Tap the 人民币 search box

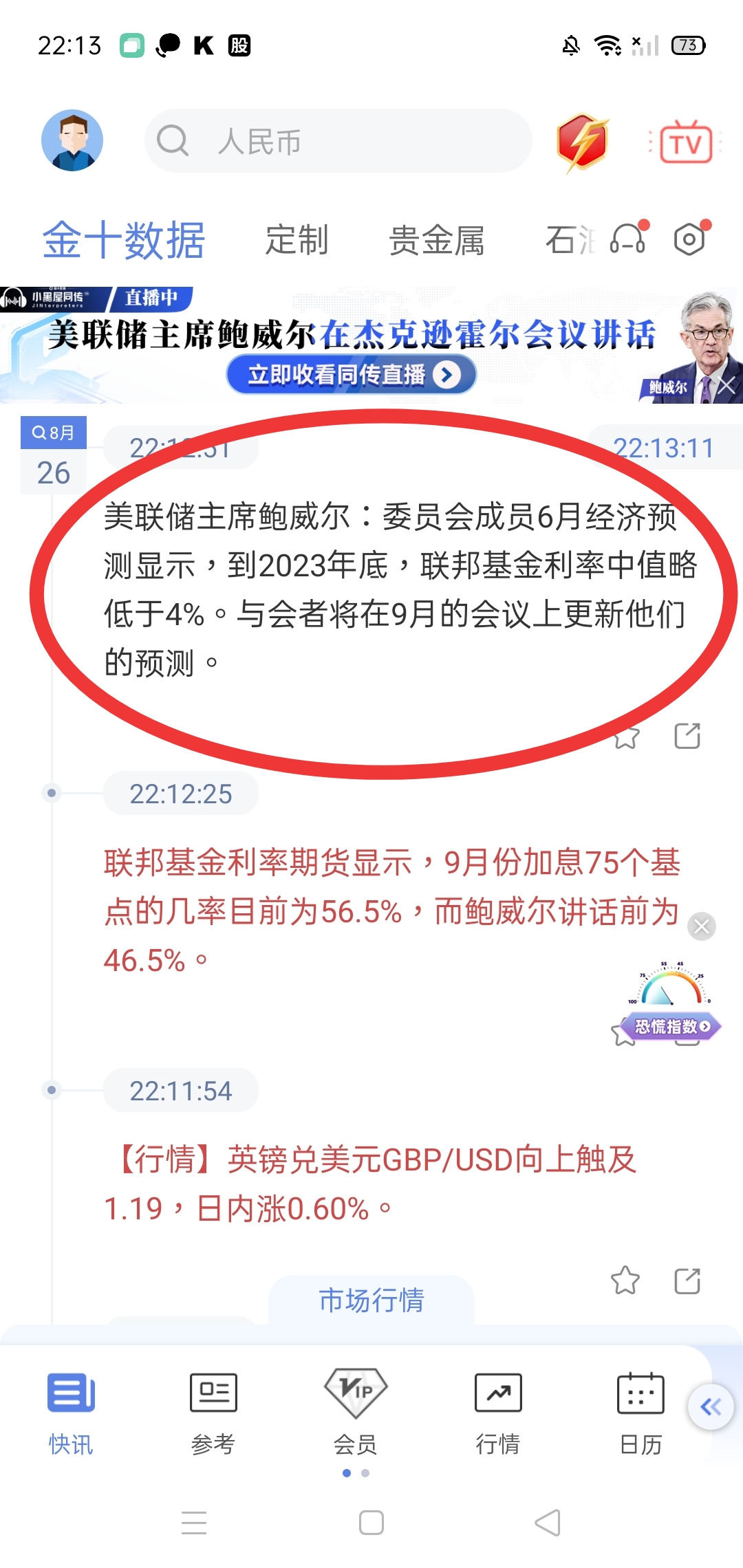(337, 141)
